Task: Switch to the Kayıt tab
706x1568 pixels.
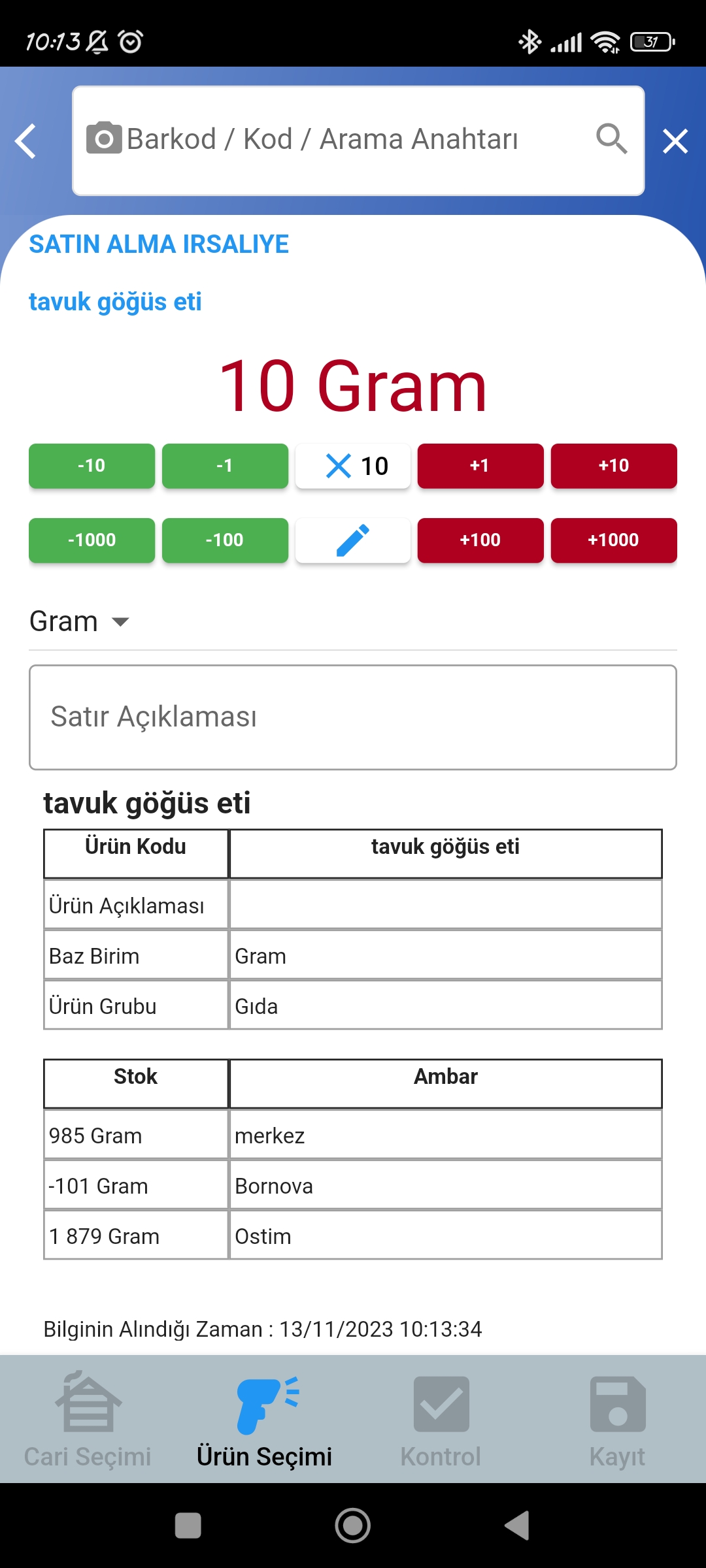Action: click(618, 1419)
